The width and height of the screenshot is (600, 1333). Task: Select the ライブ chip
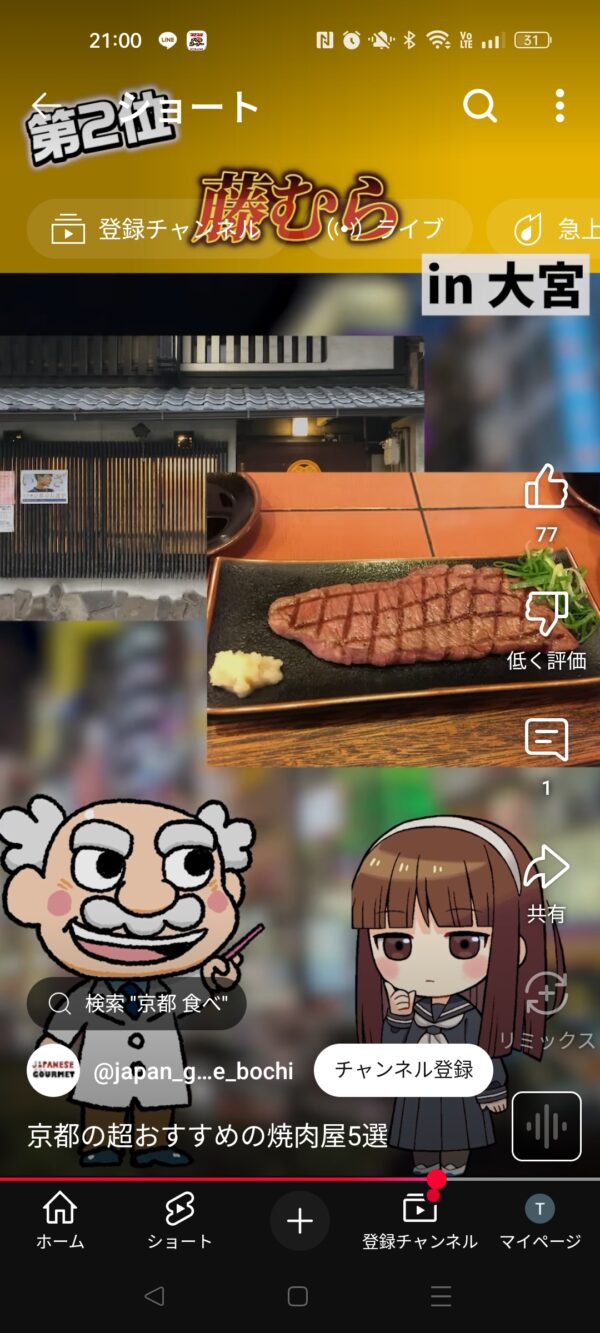[388, 229]
